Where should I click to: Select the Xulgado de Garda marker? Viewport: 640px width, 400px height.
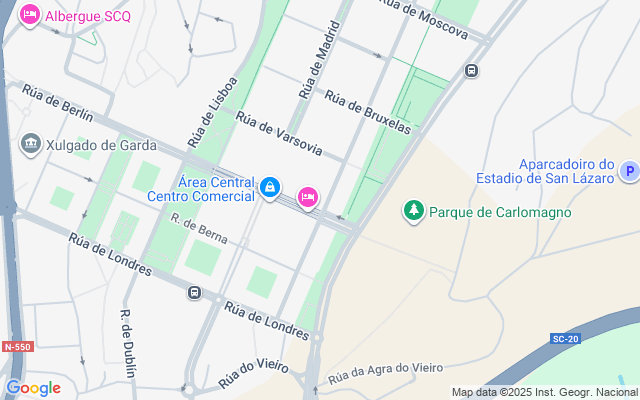click(30, 144)
